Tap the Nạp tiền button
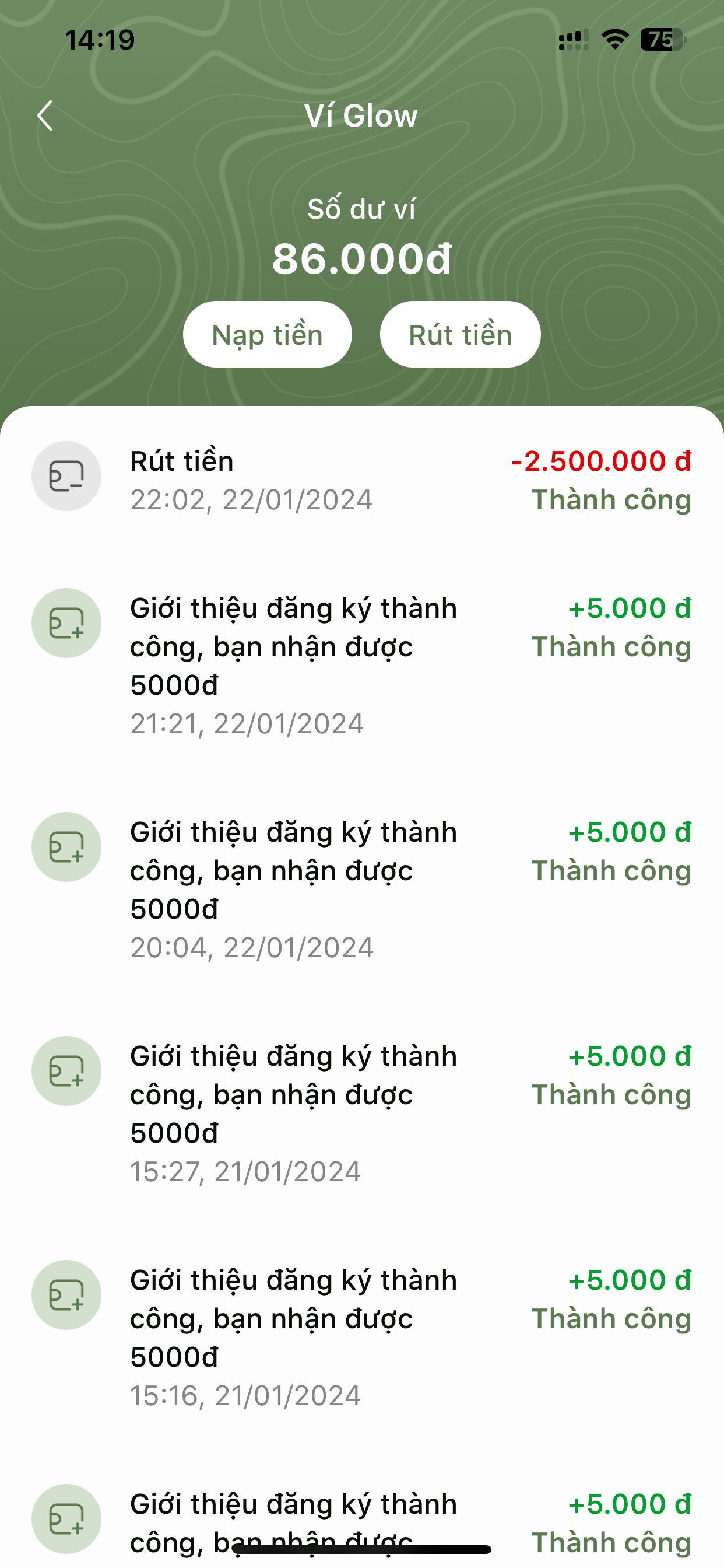This screenshot has width=724, height=1568. pos(267,335)
